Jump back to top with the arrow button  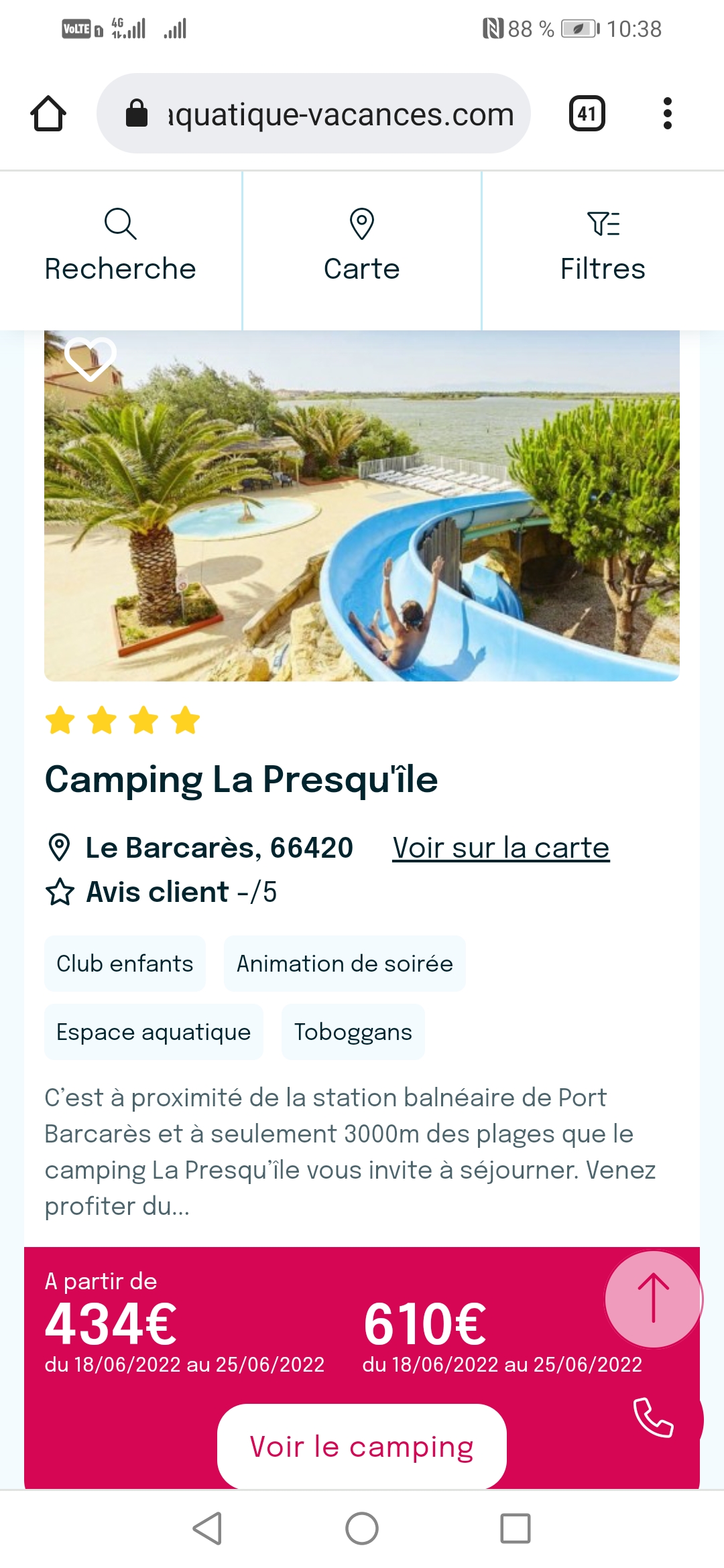(x=653, y=1299)
